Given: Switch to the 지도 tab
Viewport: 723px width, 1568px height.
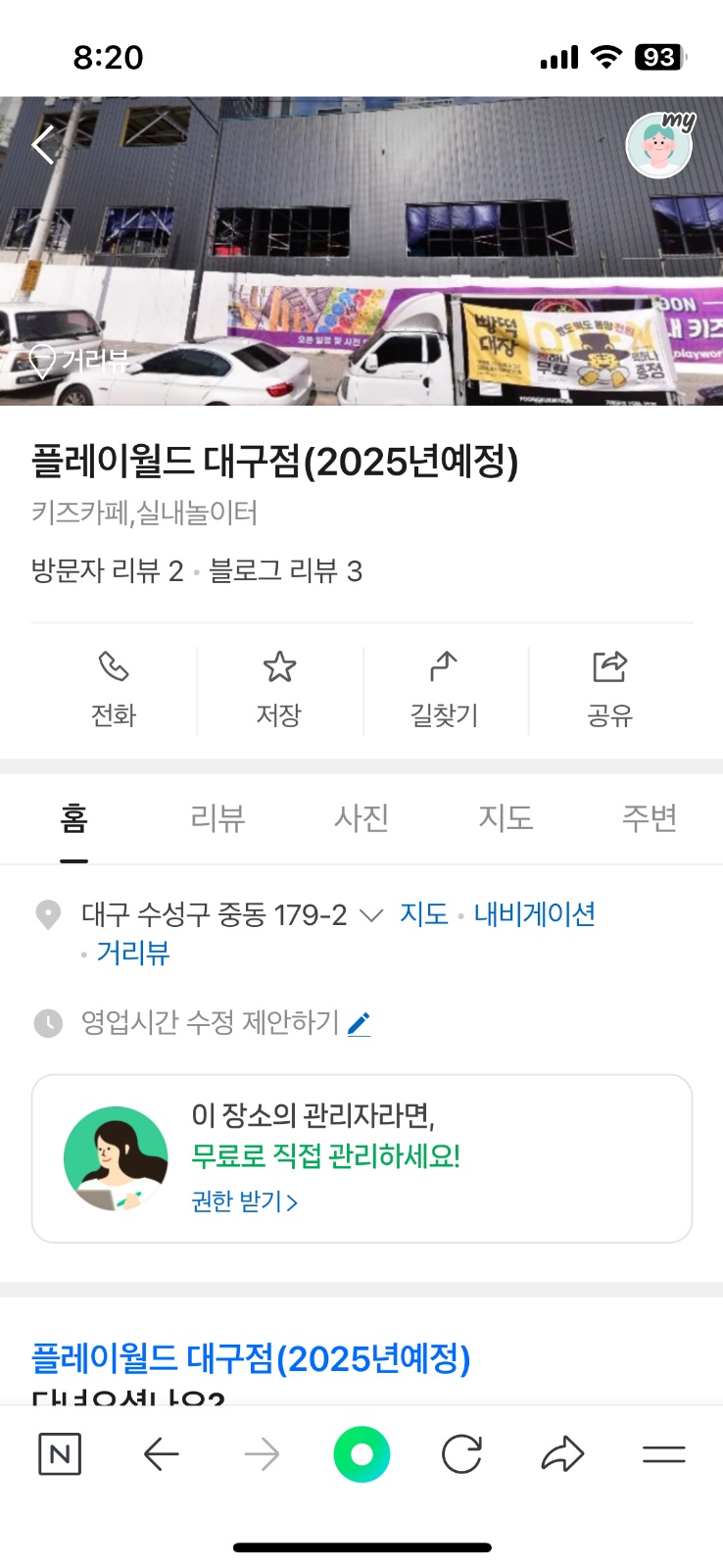Looking at the screenshot, I should 506,817.
